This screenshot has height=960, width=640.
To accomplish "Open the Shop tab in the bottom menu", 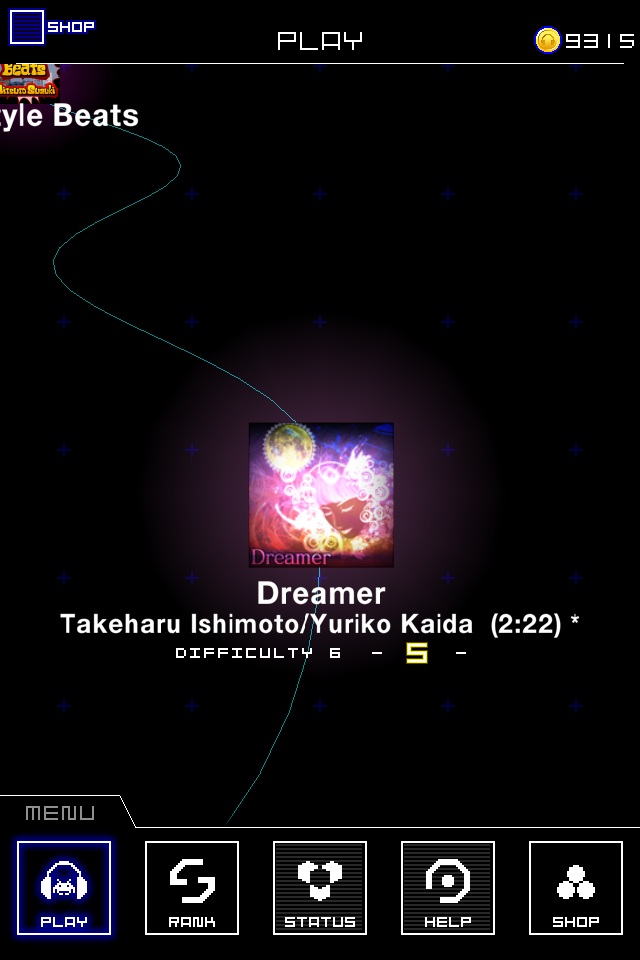I will tap(576, 888).
